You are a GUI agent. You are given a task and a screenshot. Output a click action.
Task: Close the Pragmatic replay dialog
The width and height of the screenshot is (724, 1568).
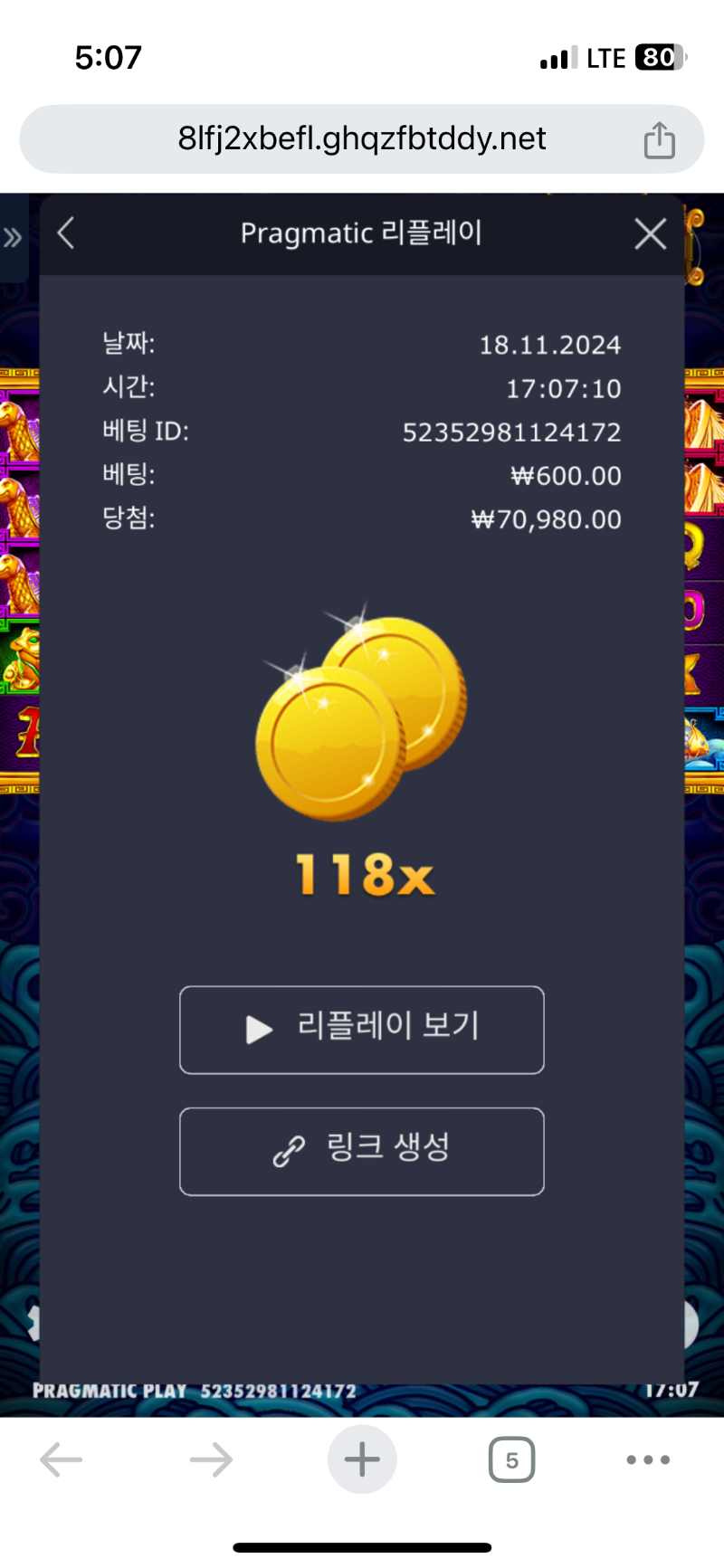point(650,234)
